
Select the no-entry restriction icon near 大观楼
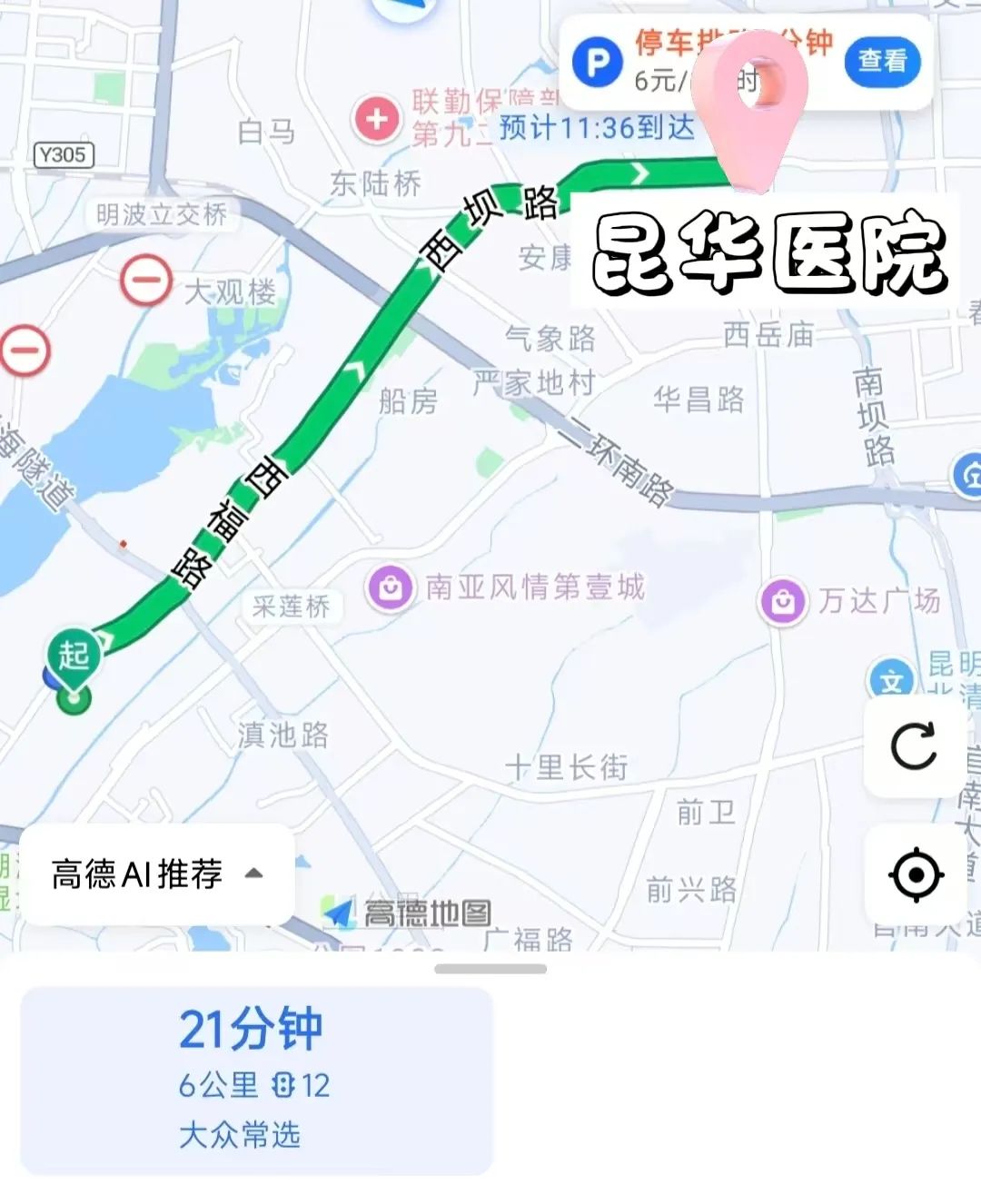click(145, 280)
